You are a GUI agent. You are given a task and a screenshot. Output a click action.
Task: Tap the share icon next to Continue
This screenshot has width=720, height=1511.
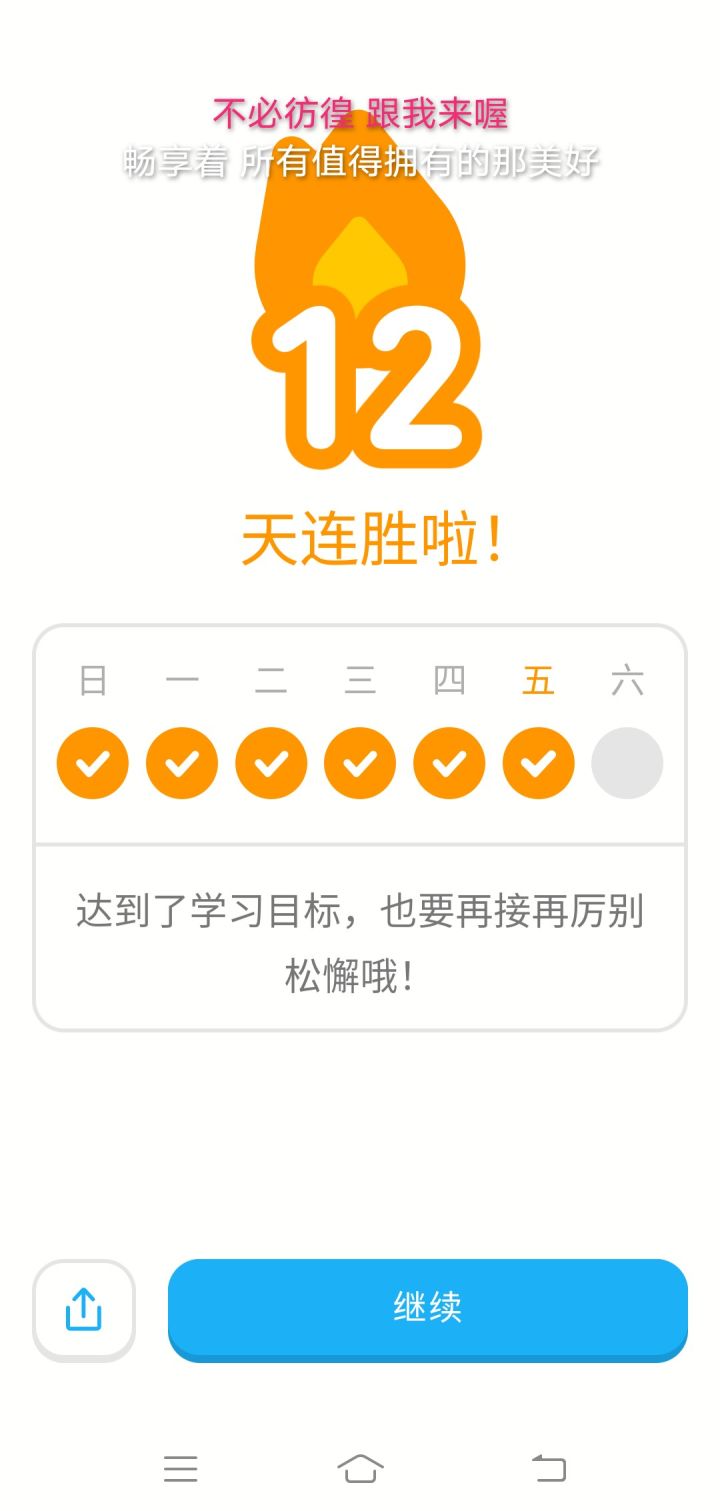pyautogui.click(x=83, y=1310)
